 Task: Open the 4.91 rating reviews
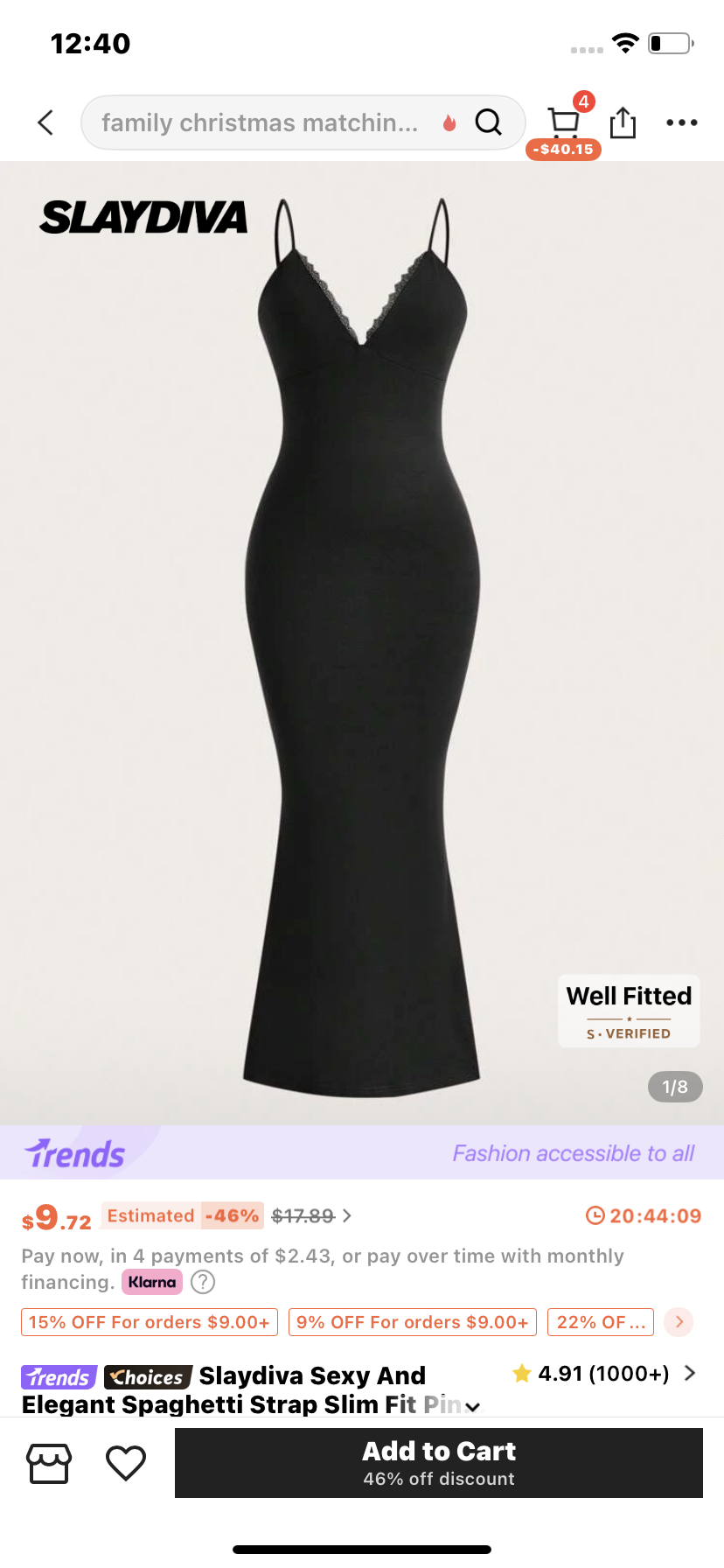(x=604, y=1373)
